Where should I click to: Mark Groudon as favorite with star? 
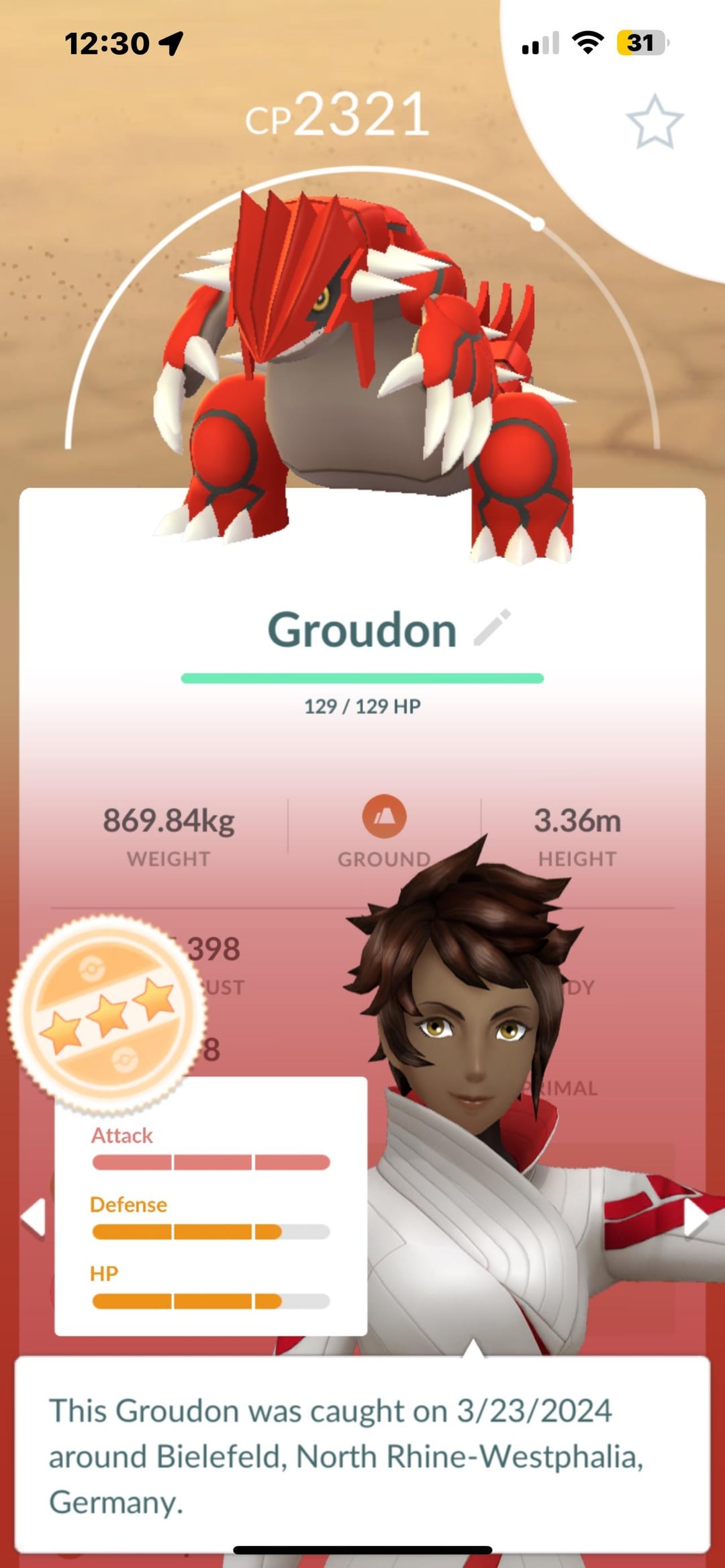655,122
